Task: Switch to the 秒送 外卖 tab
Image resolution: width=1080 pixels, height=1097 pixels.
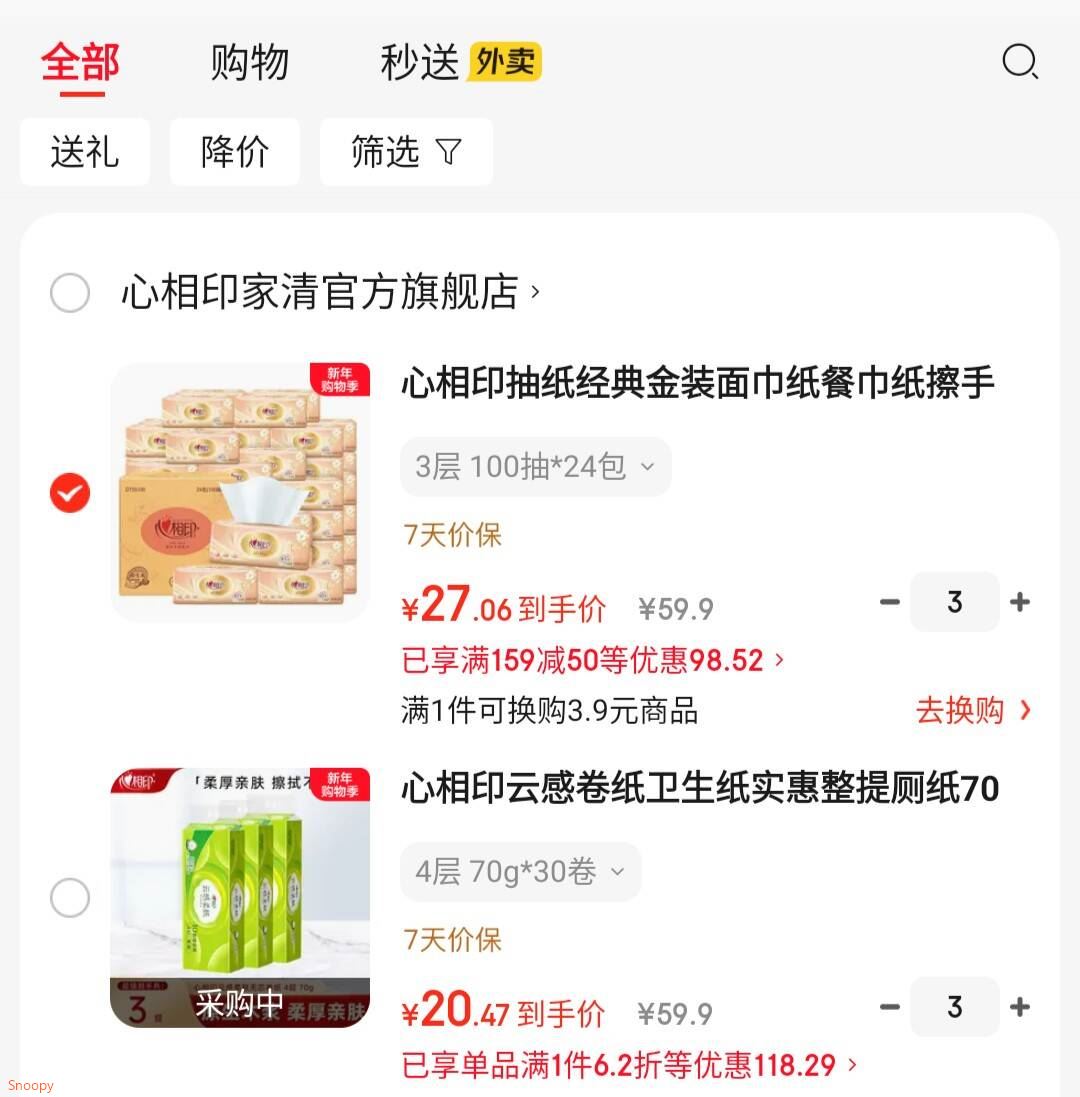Action: coord(460,62)
